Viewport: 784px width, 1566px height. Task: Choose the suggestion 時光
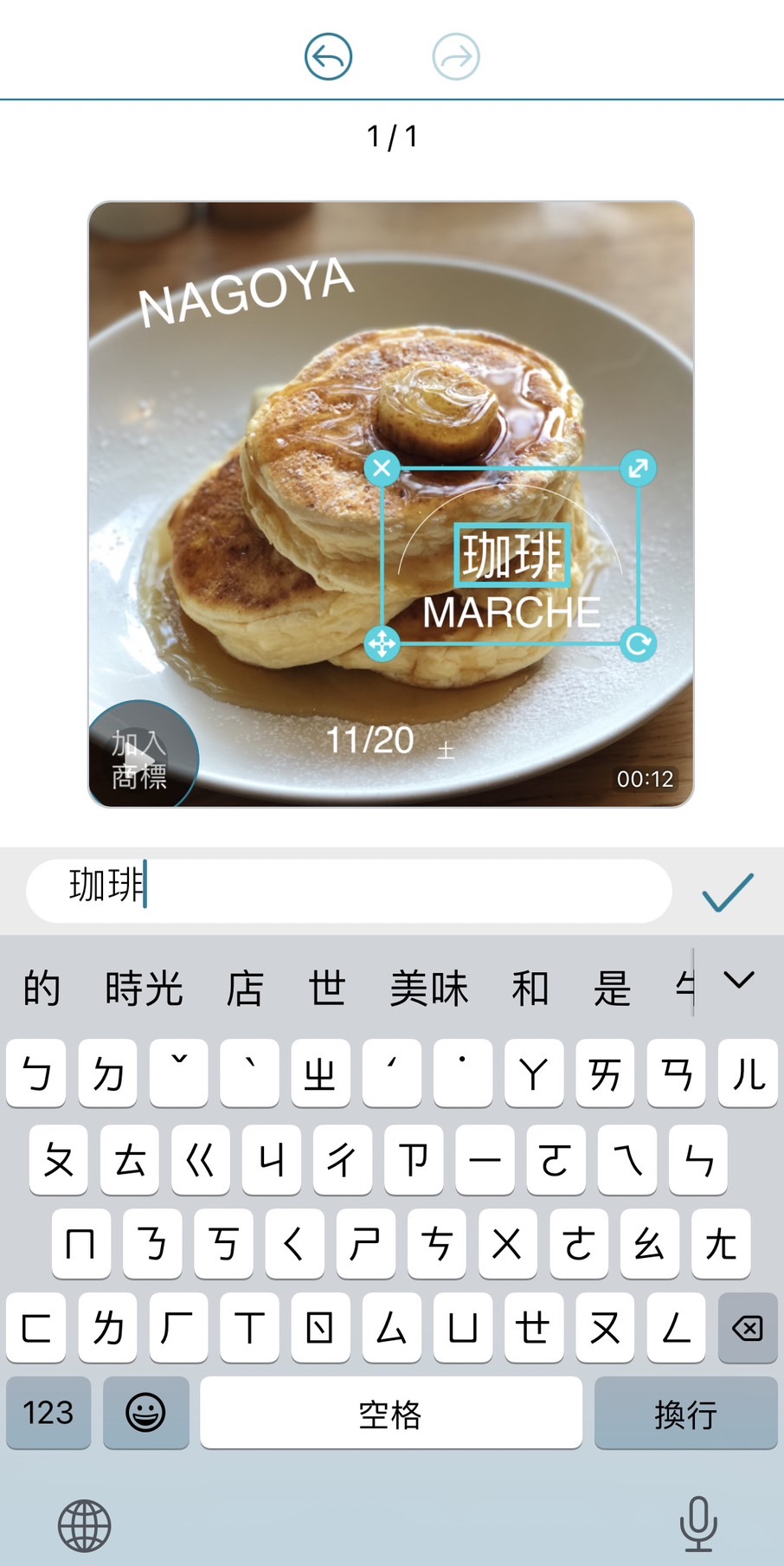(x=144, y=989)
